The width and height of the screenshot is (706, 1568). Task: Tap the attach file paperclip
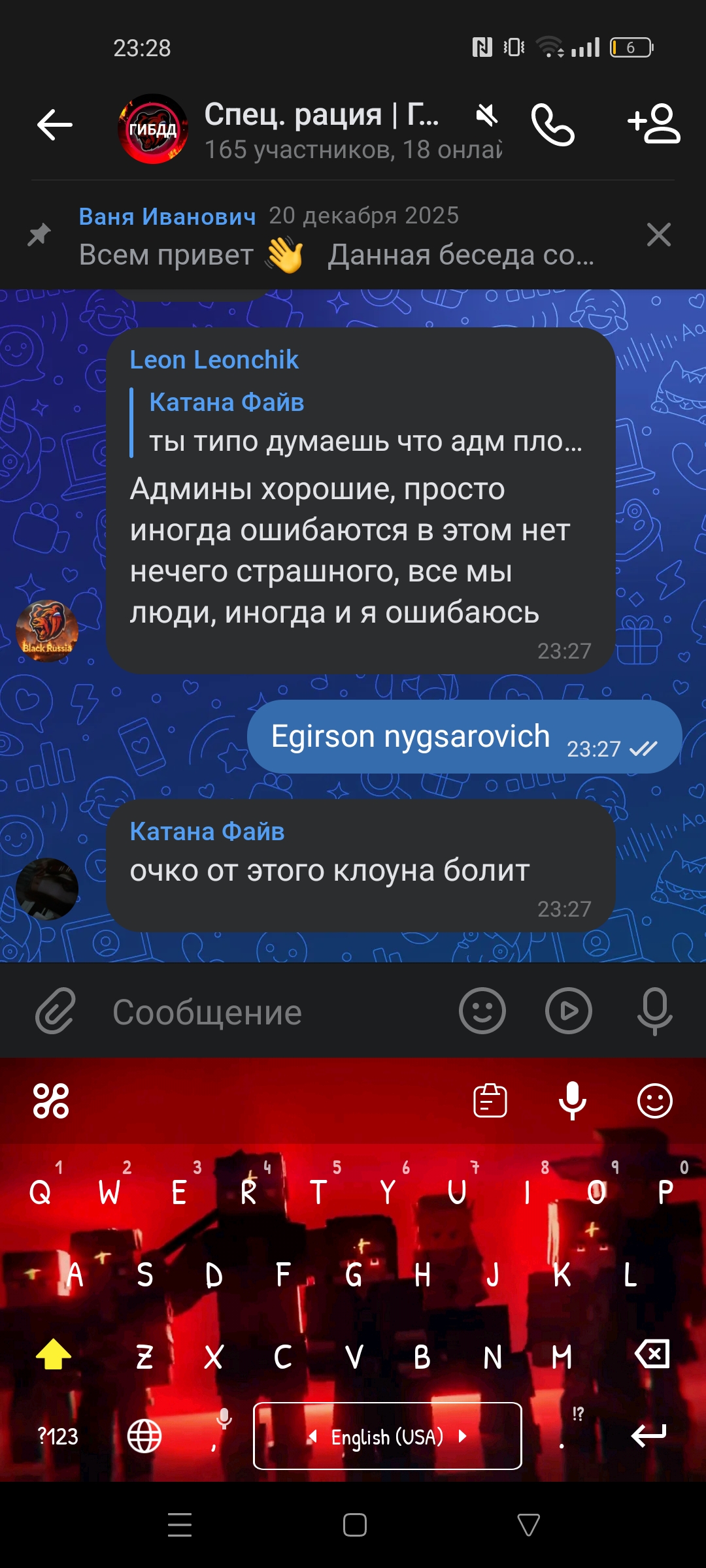56,1011
